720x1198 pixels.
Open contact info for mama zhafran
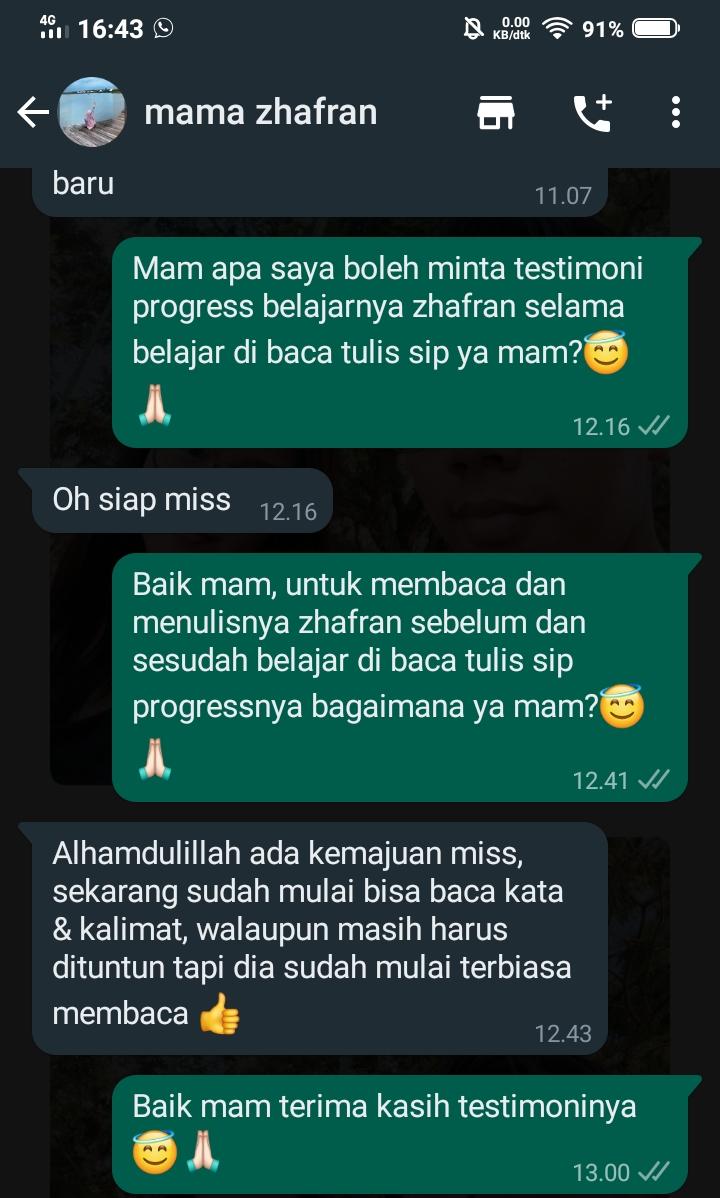tap(261, 112)
